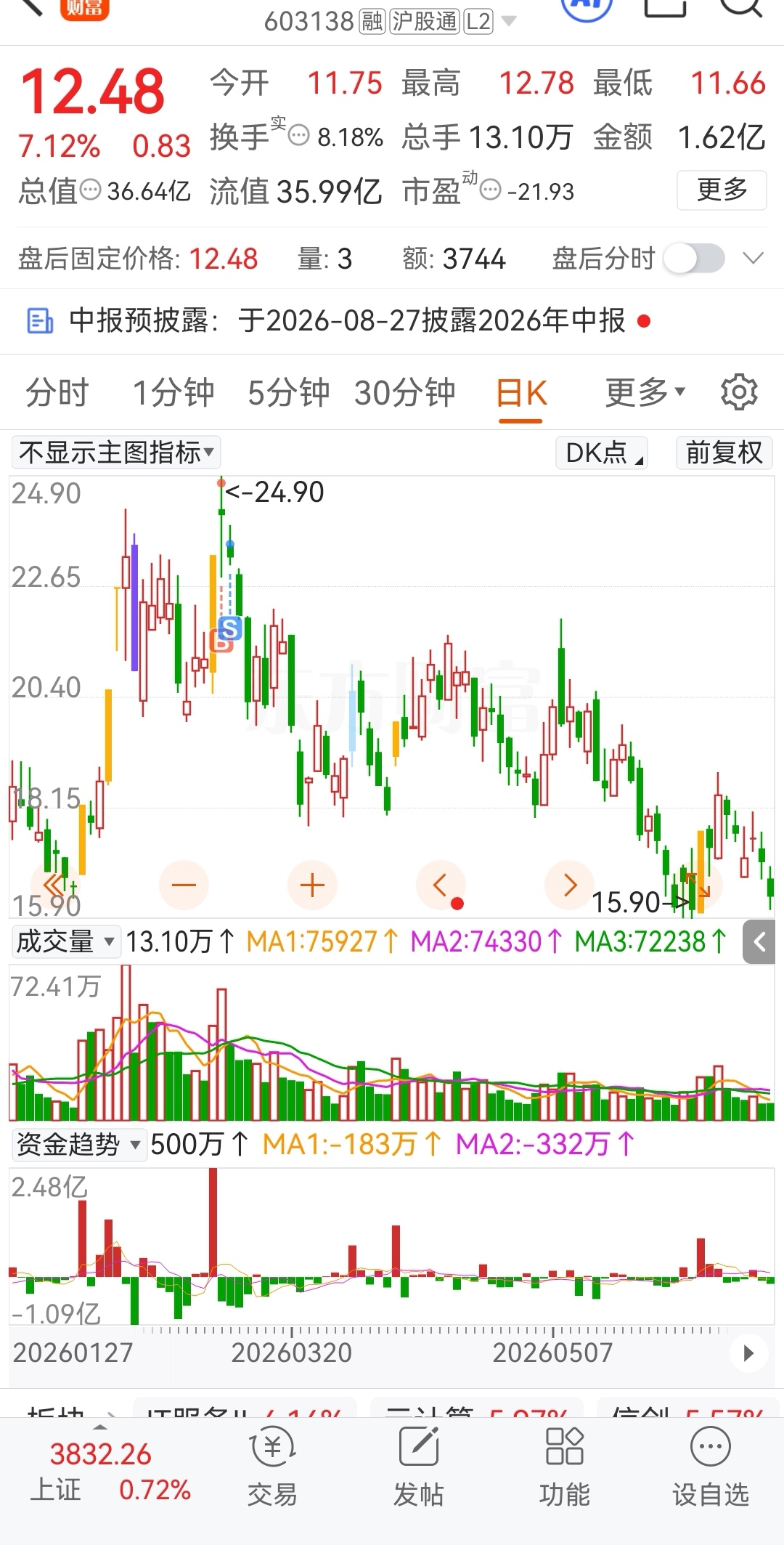Screen dimensions: 784x1545
Task: Tap the DK点 button
Action: click(x=602, y=453)
